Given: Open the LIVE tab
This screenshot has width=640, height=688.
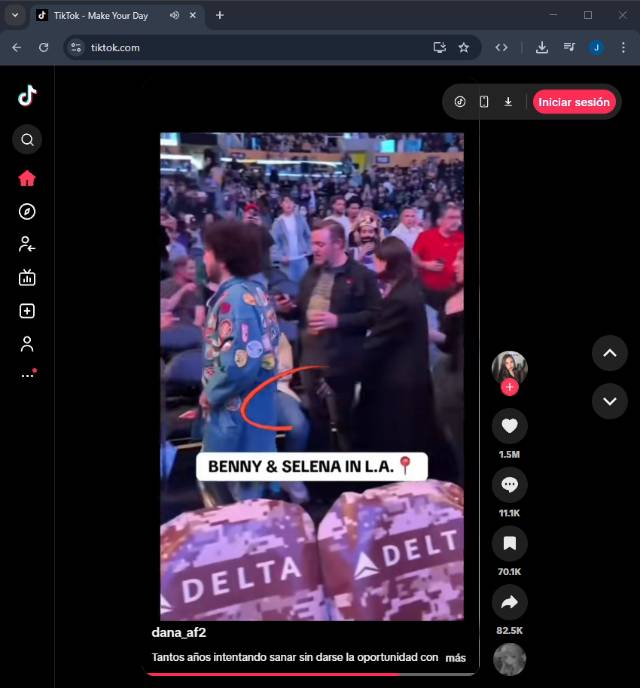Looking at the screenshot, I should pyautogui.click(x=27, y=278).
